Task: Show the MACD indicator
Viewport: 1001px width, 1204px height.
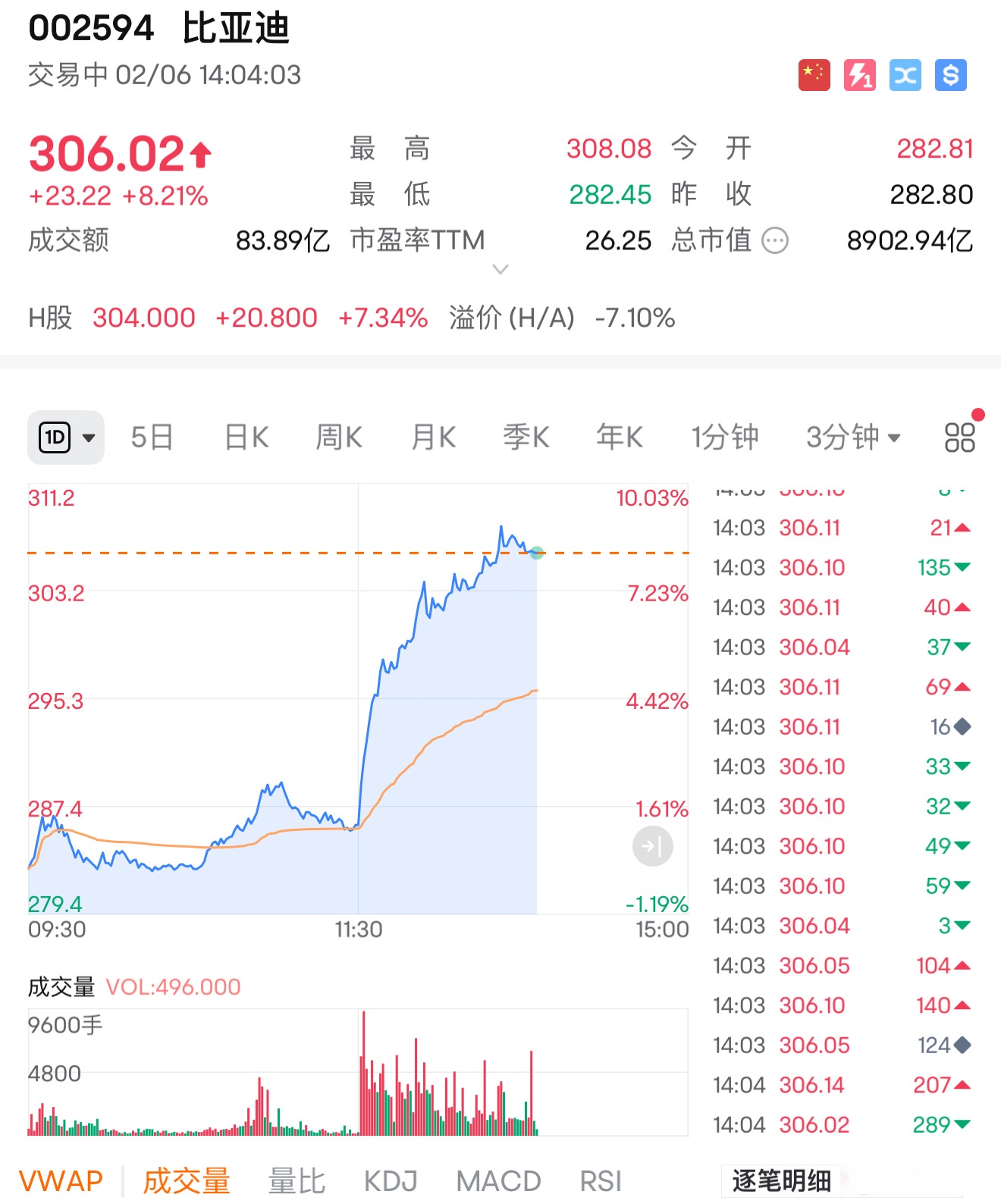Action: 498,1181
